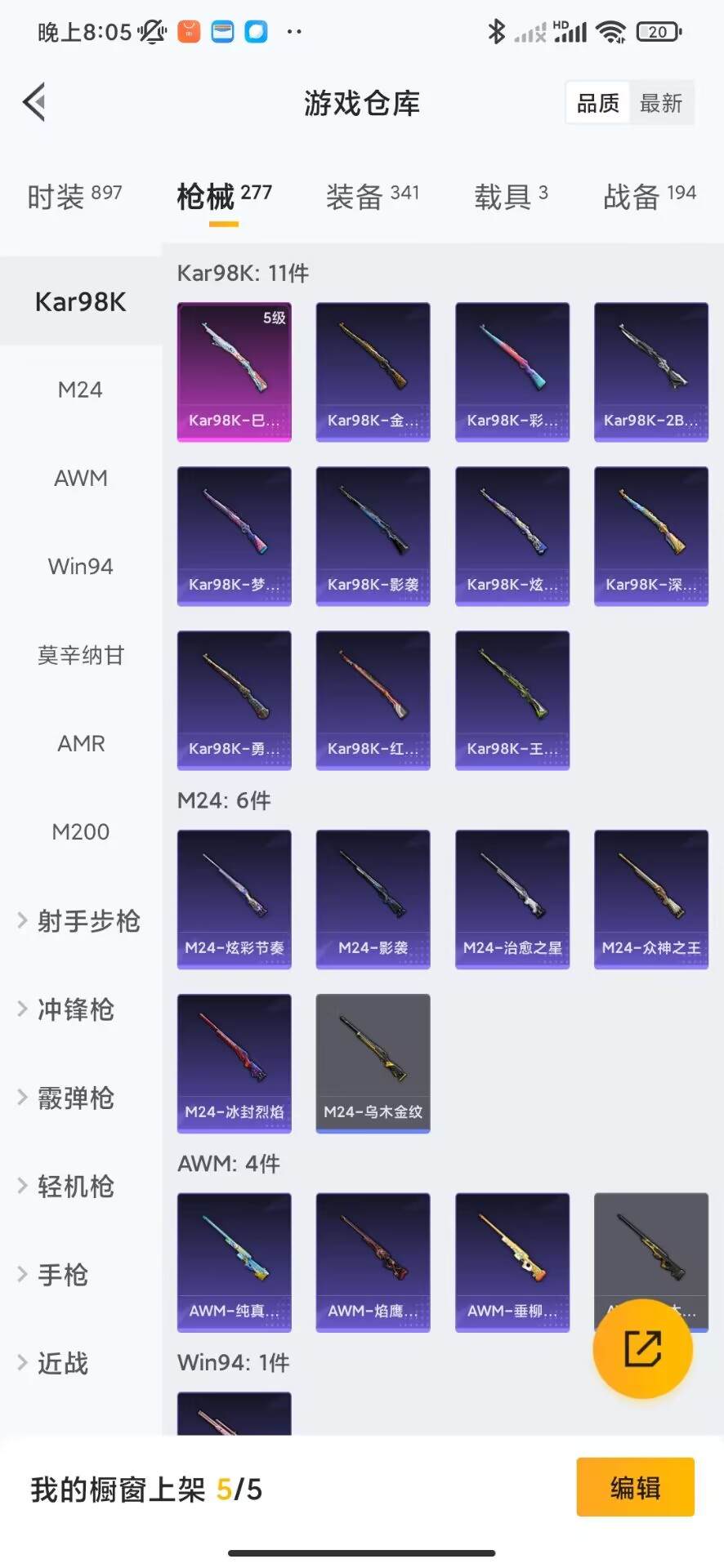Expand the 手枪 category
724x1568 pixels.
tap(62, 1275)
